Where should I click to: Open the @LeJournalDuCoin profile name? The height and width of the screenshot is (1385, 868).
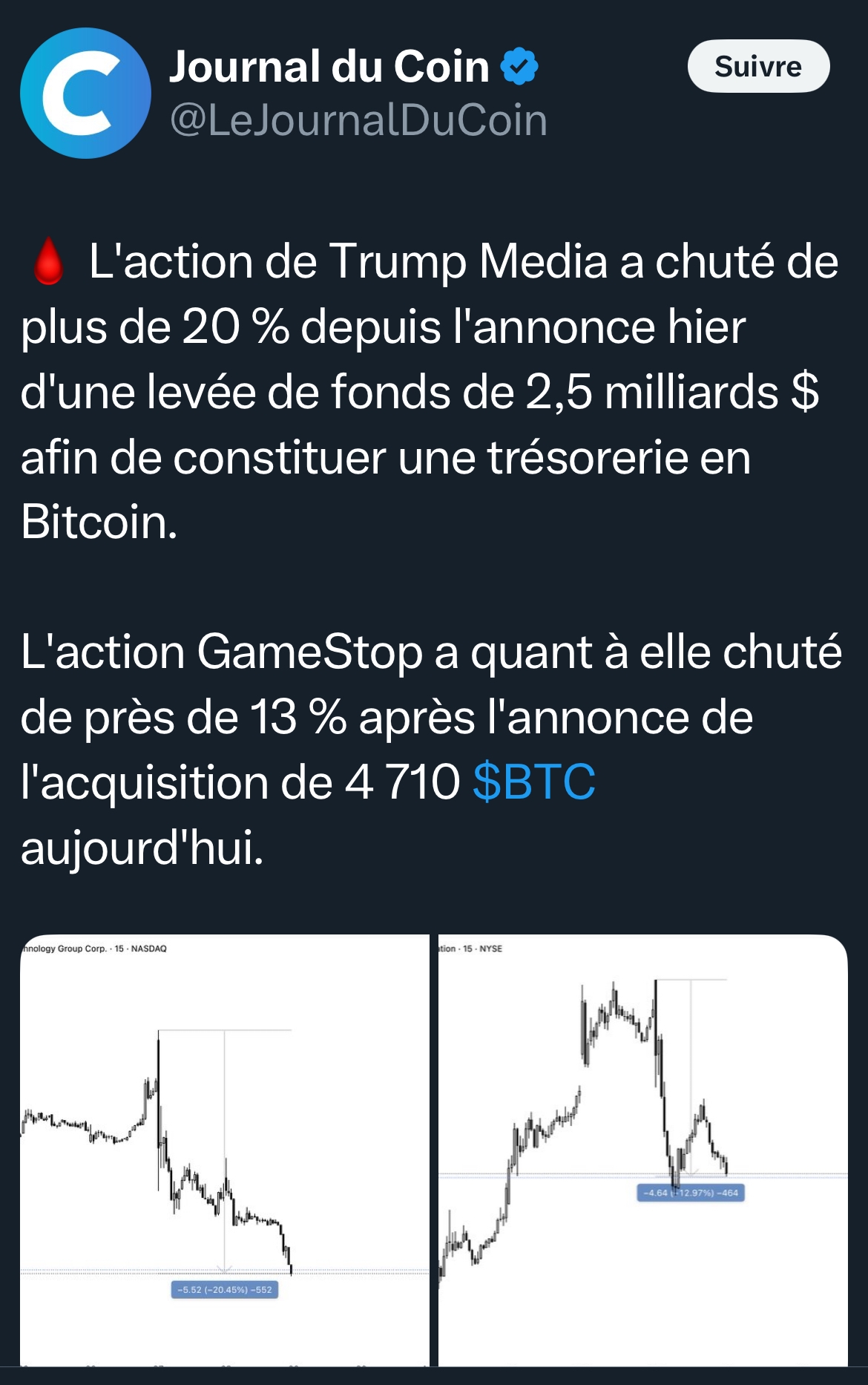pos(358,120)
